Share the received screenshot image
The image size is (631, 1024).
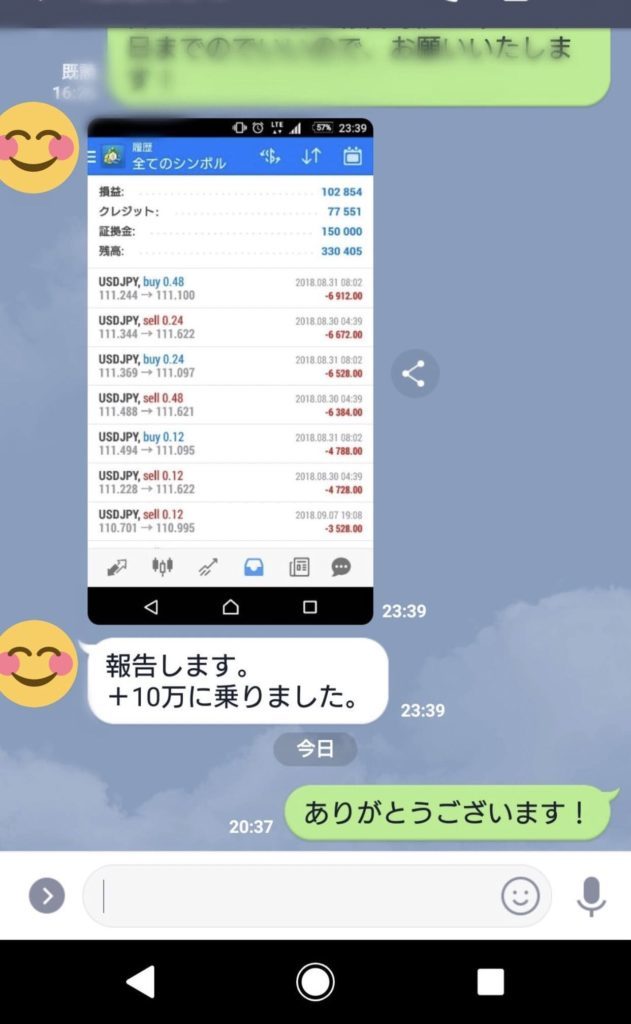point(414,374)
